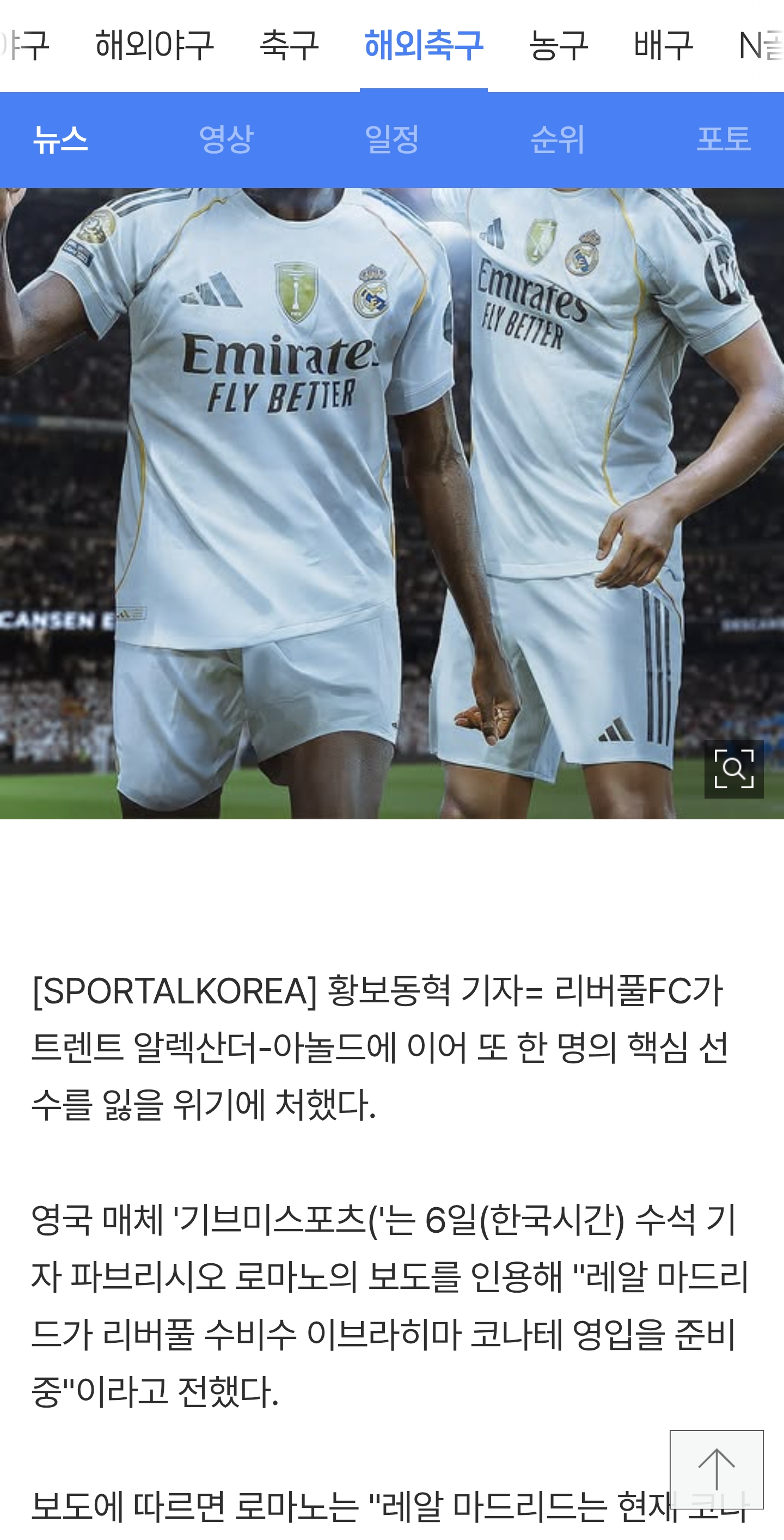Select the 농구 category tab
Screen dimensions: 784x1540
click(x=558, y=45)
